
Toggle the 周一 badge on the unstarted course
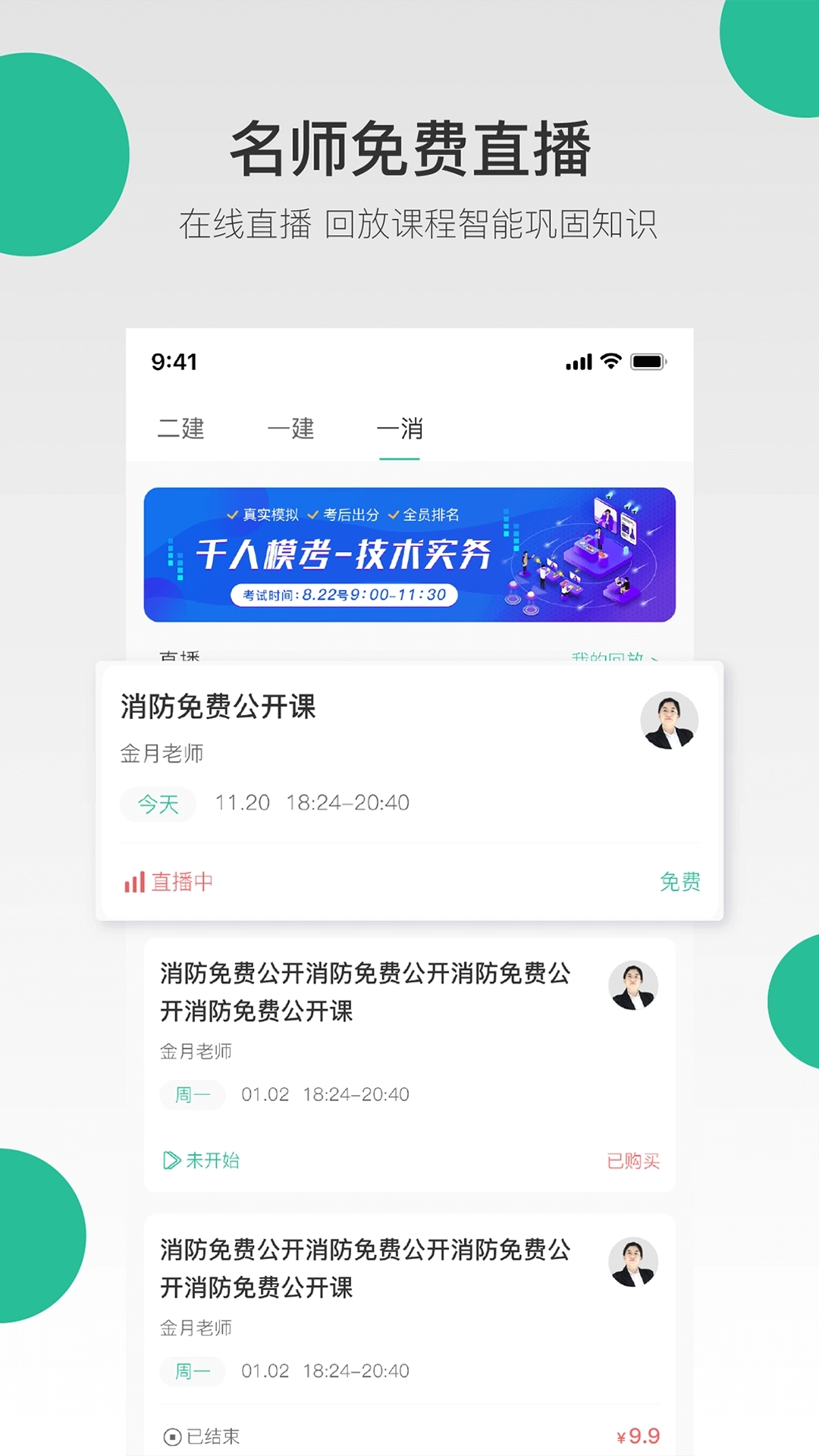tap(192, 1094)
